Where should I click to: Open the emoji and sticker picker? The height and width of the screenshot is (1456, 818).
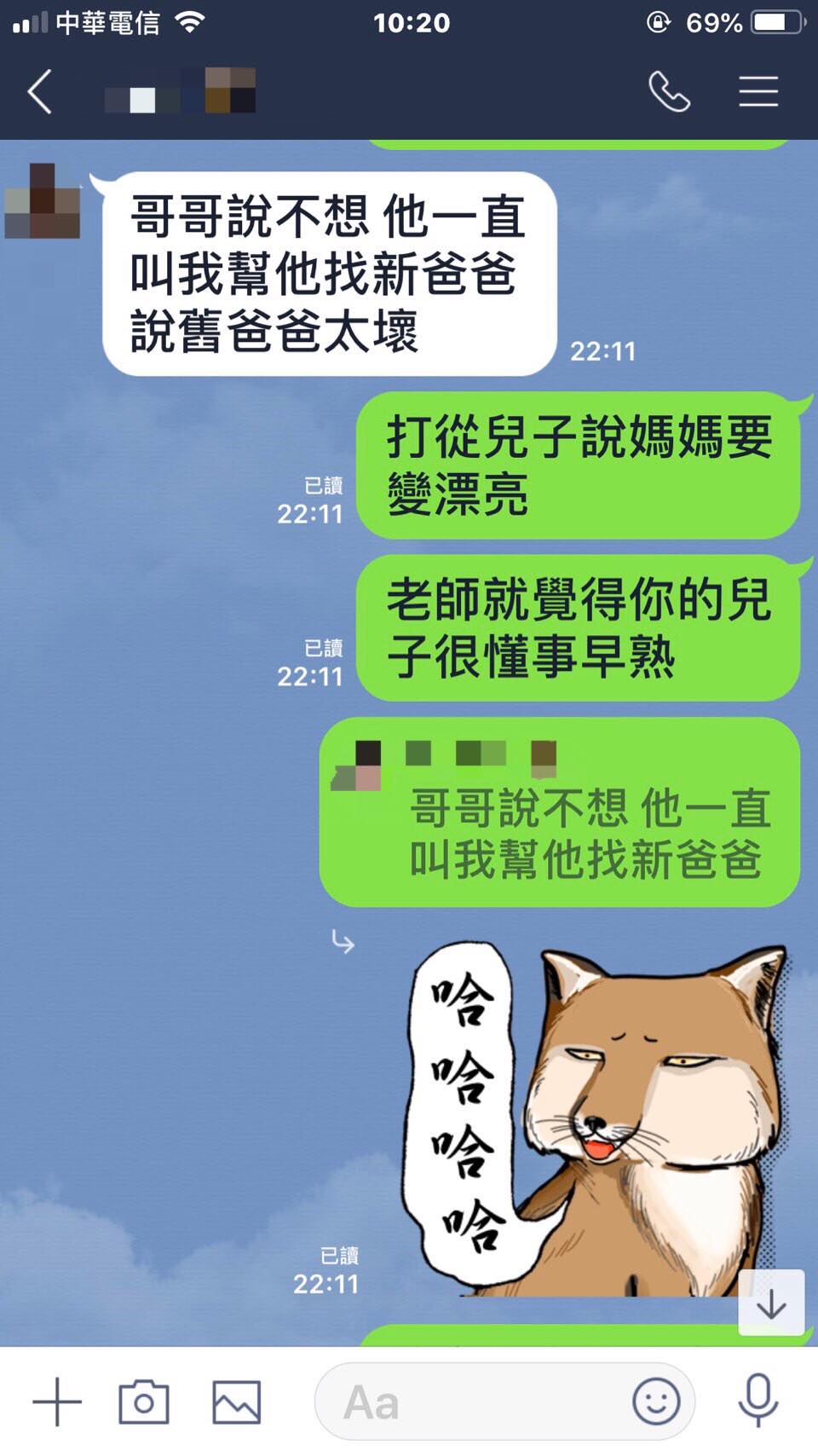point(656,1401)
